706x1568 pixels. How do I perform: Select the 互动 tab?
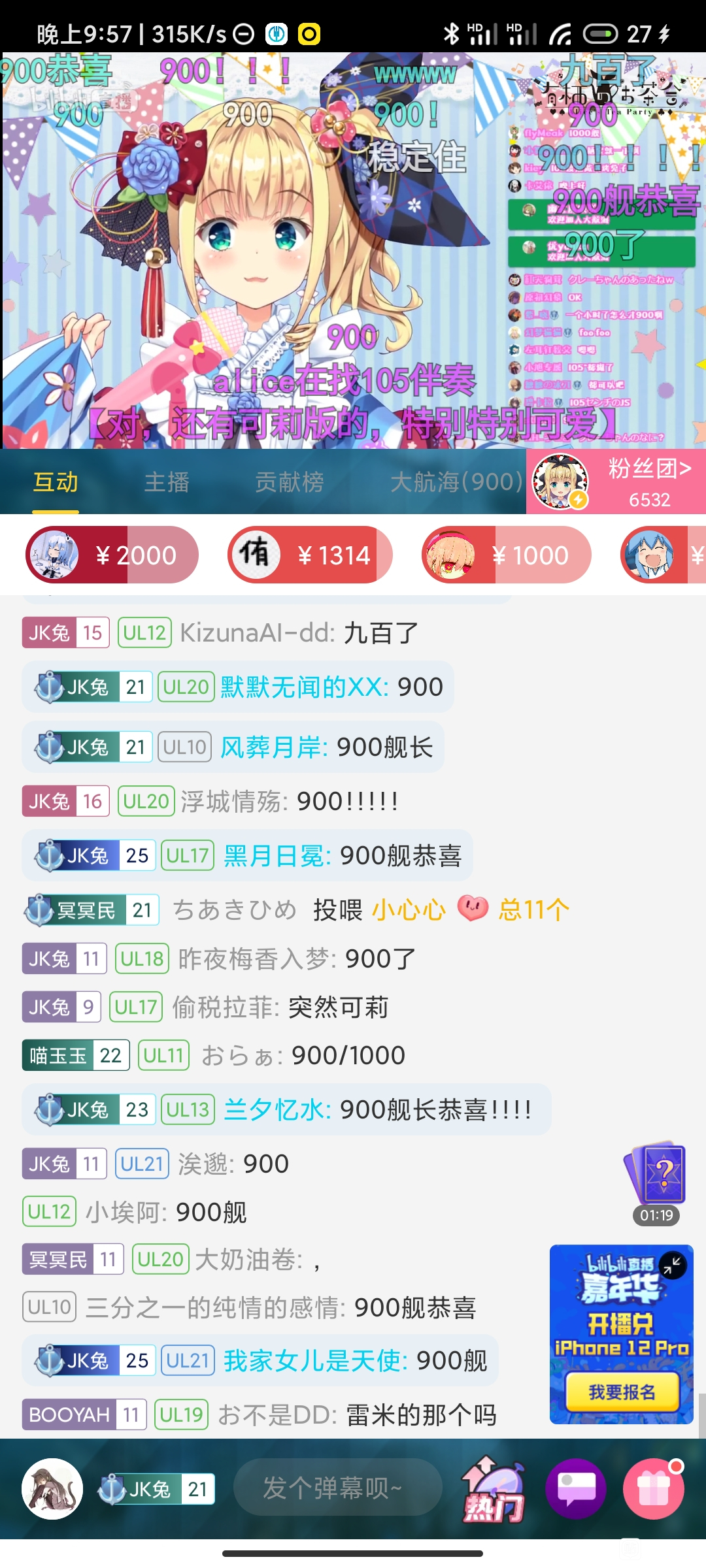pyautogui.click(x=56, y=482)
